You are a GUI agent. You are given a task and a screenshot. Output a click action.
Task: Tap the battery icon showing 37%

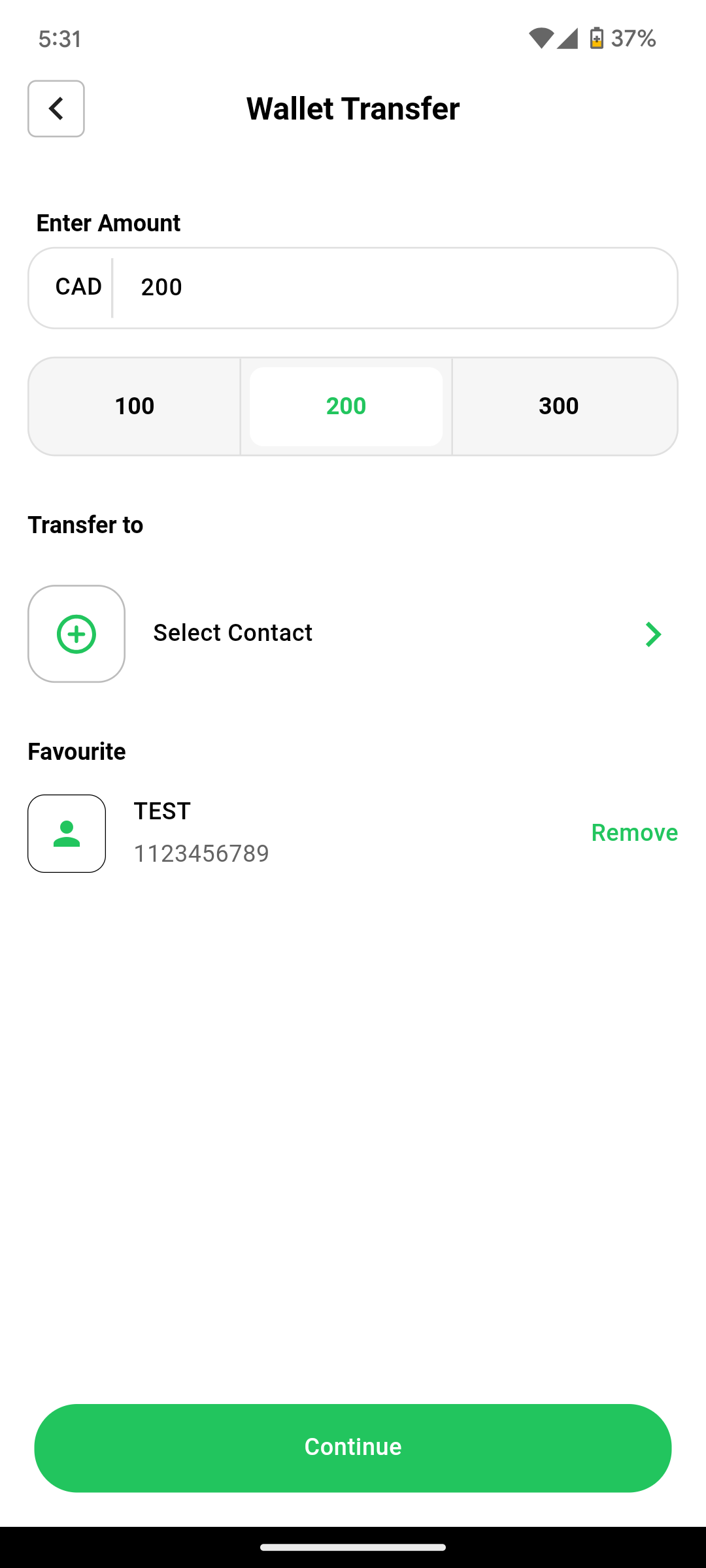(x=597, y=39)
